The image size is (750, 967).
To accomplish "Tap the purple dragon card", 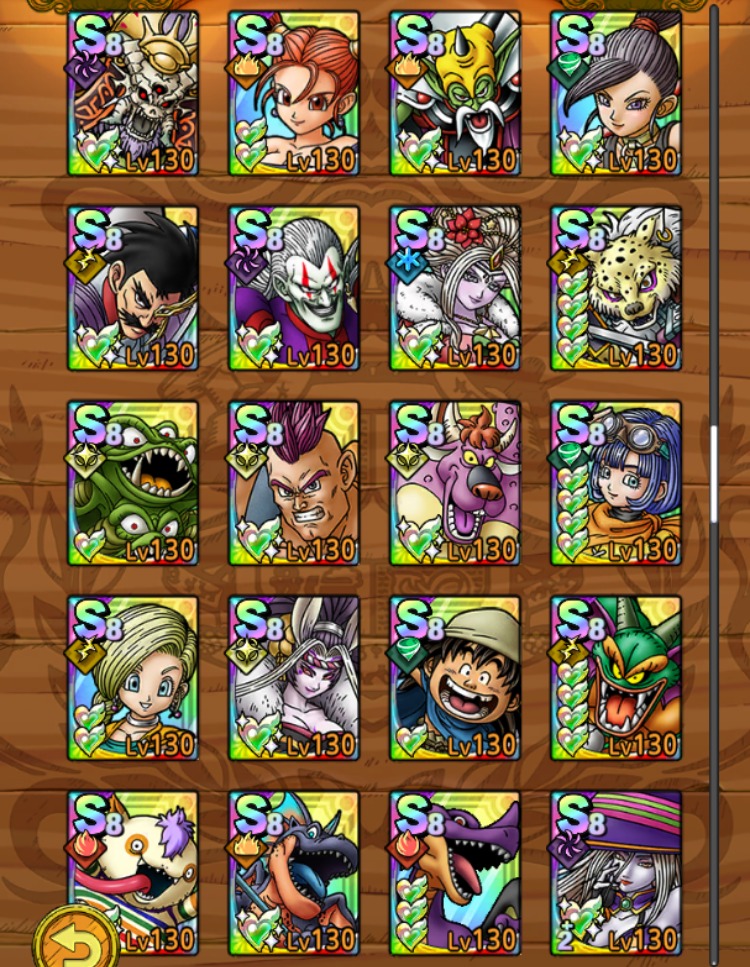I will click(455, 873).
